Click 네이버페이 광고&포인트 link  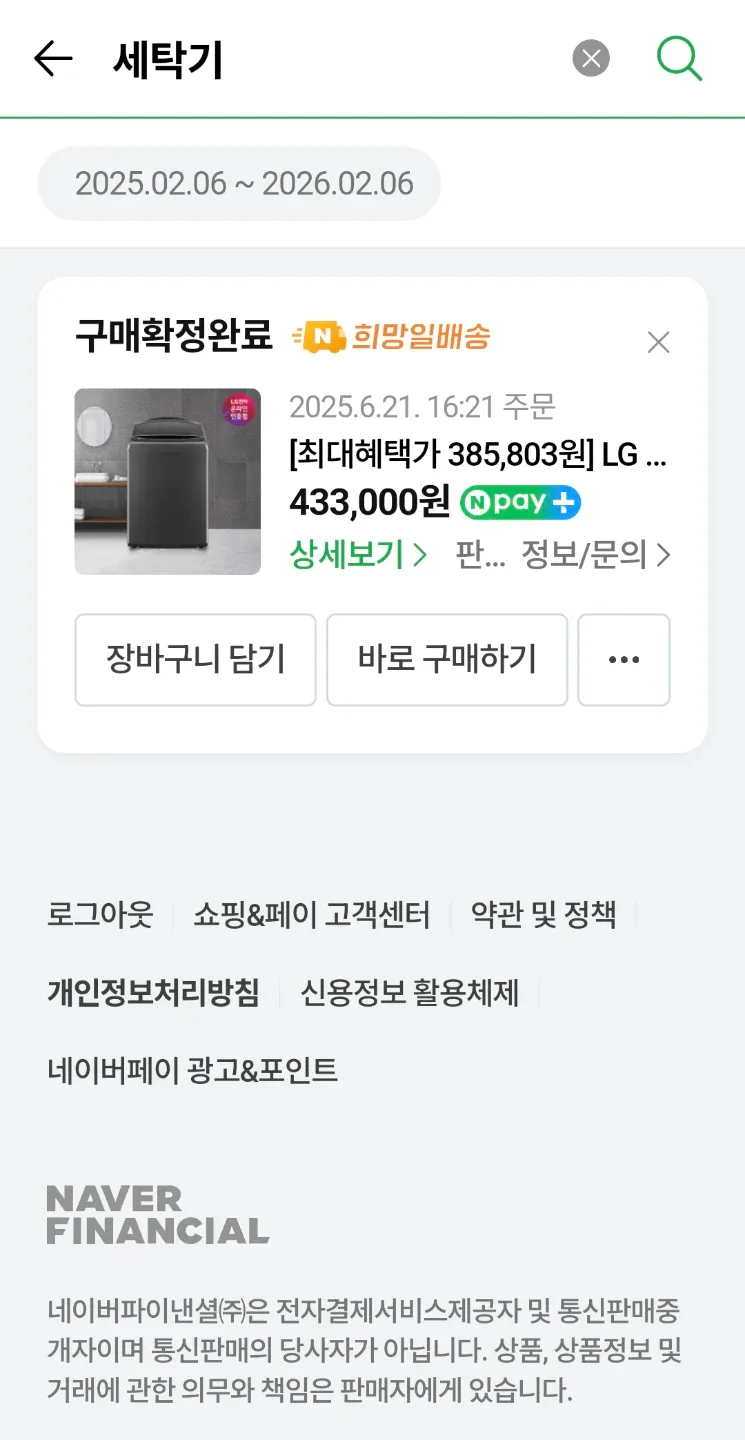click(x=193, y=1070)
